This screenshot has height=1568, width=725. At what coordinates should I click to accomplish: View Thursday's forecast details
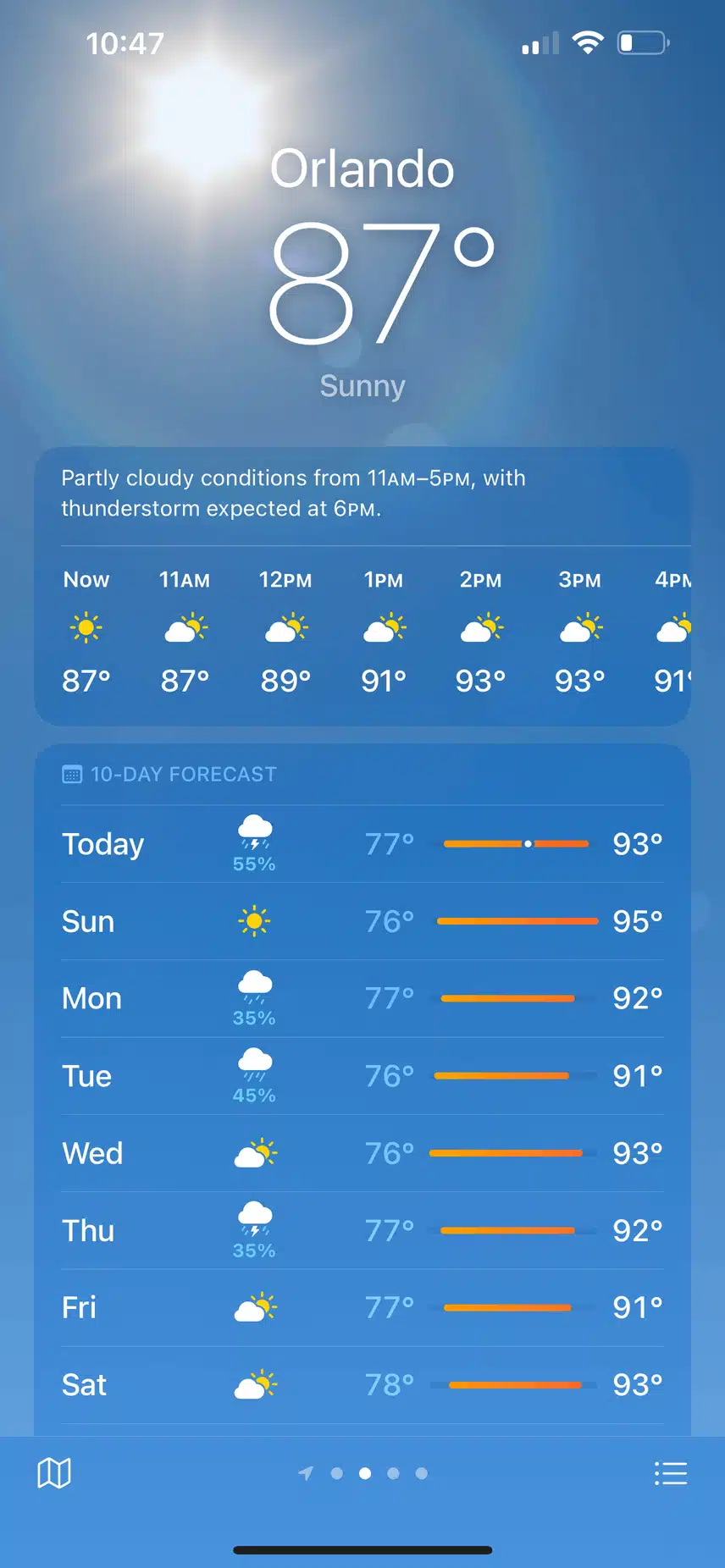pyautogui.click(x=362, y=1231)
